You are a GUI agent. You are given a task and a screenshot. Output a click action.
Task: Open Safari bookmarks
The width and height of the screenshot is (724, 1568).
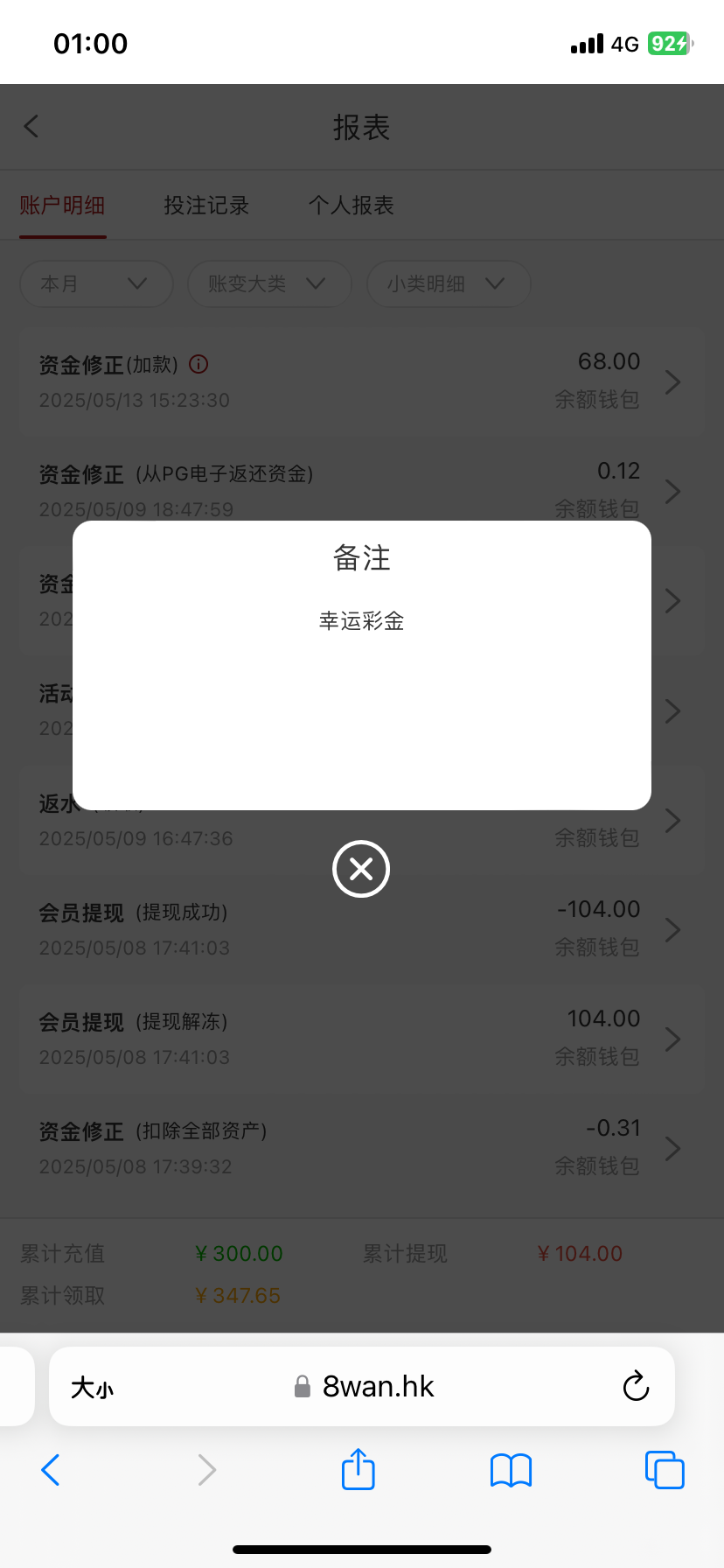pyautogui.click(x=511, y=1470)
